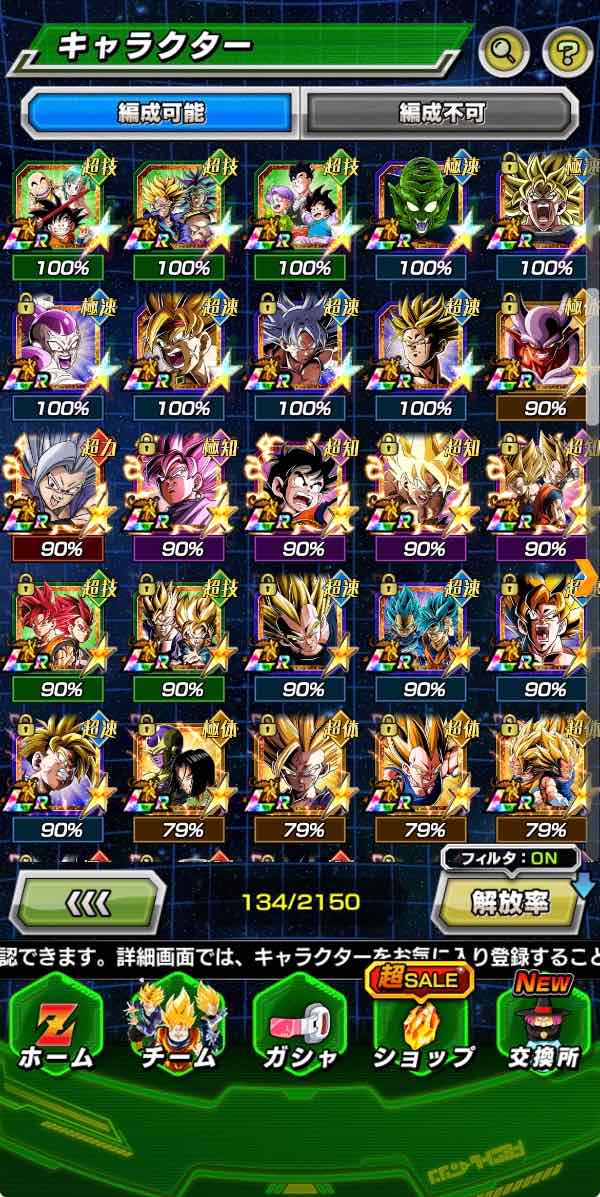
Task: Tap the orange arrow on the right edge
Action: point(588,571)
